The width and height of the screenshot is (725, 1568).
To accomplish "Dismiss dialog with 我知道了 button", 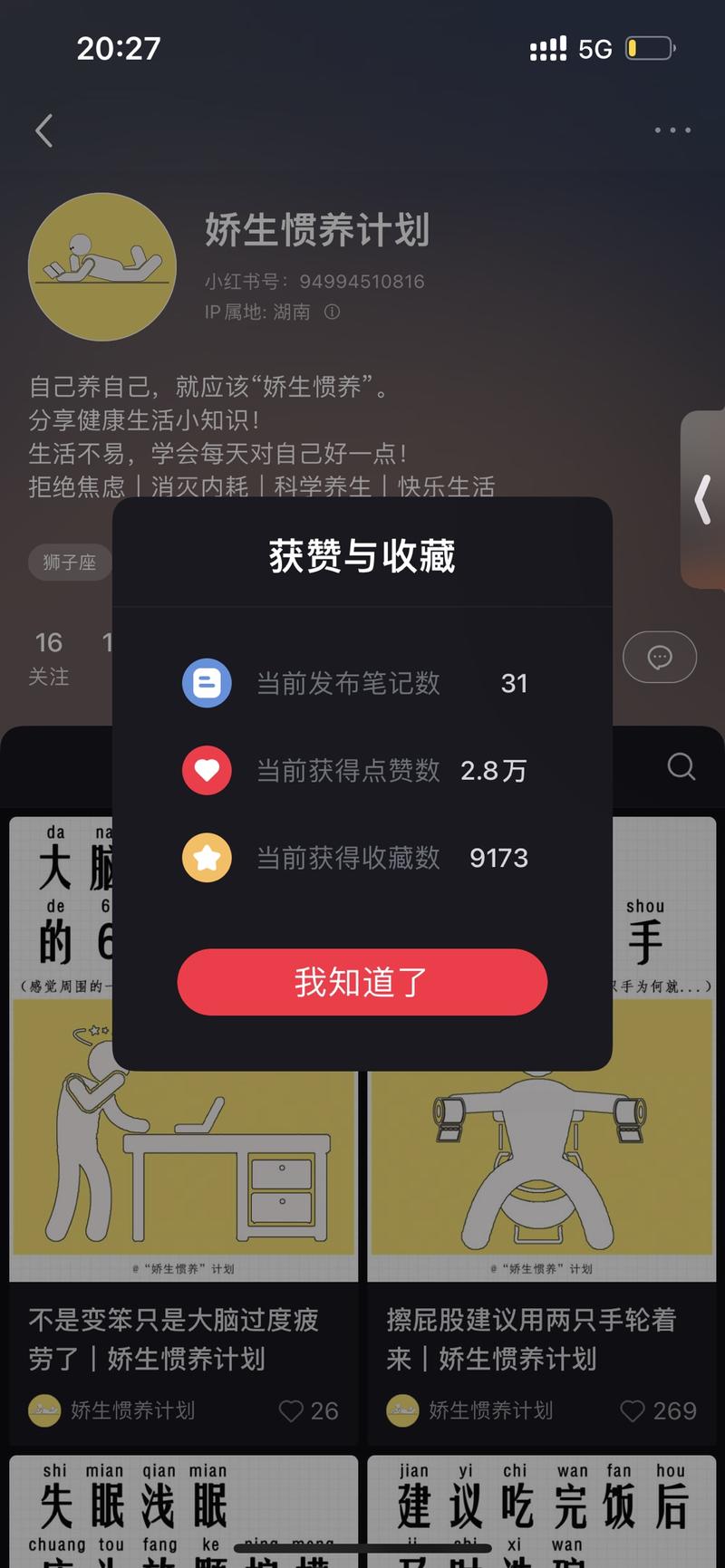I will [x=362, y=982].
